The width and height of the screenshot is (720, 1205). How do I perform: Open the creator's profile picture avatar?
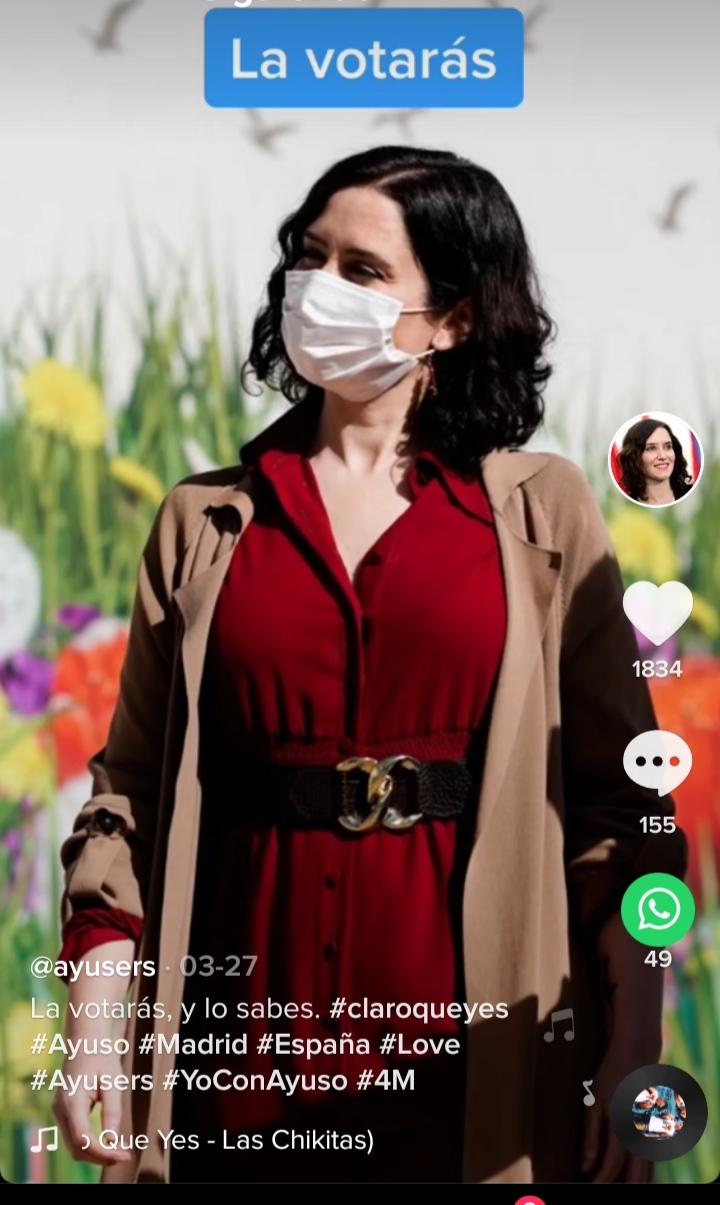pyautogui.click(x=656, y=460)
